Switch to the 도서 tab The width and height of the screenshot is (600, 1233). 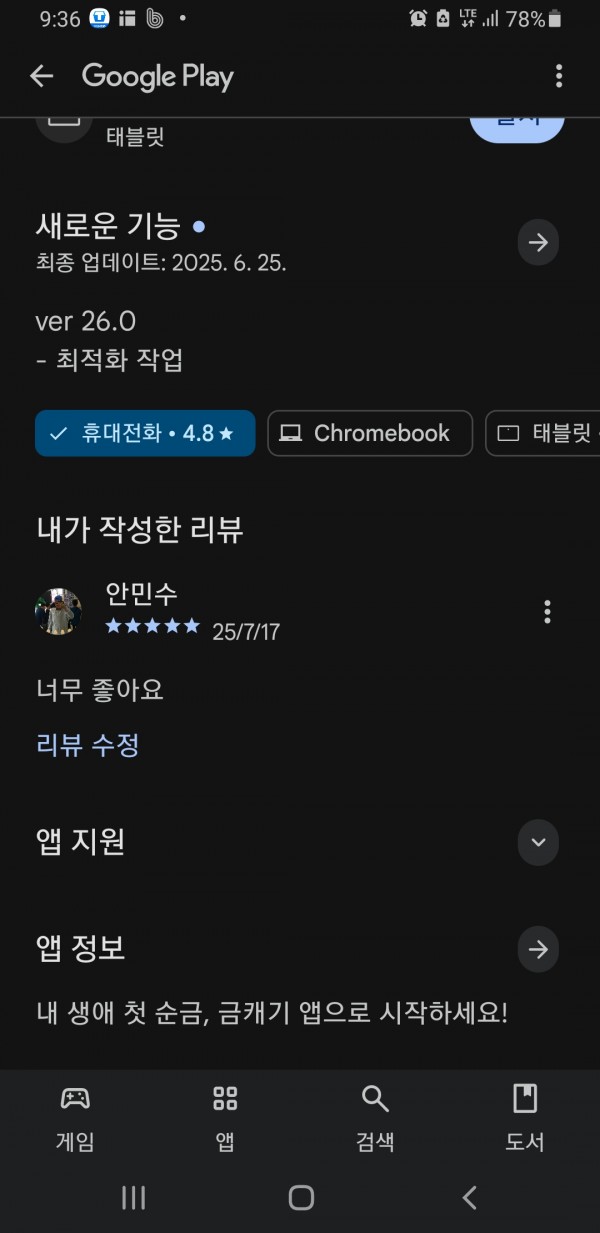(525, 1118)
